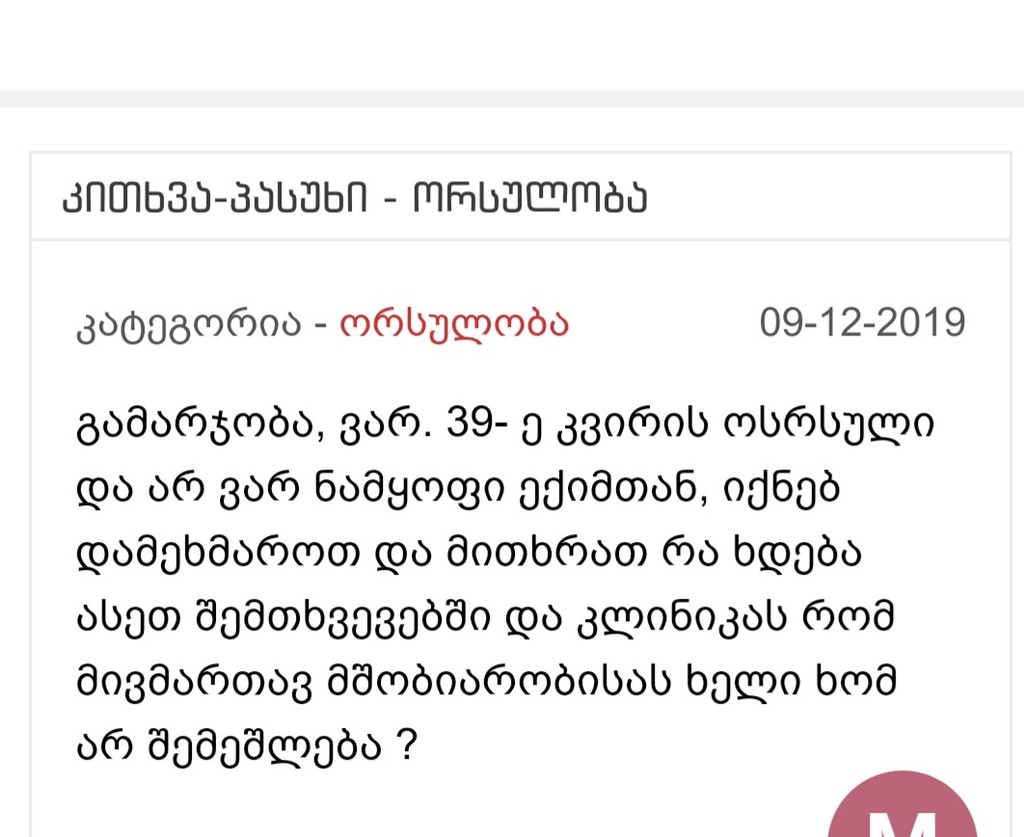Open the red ორსულობა category link

pyautogui.click(x=454, y=324)
